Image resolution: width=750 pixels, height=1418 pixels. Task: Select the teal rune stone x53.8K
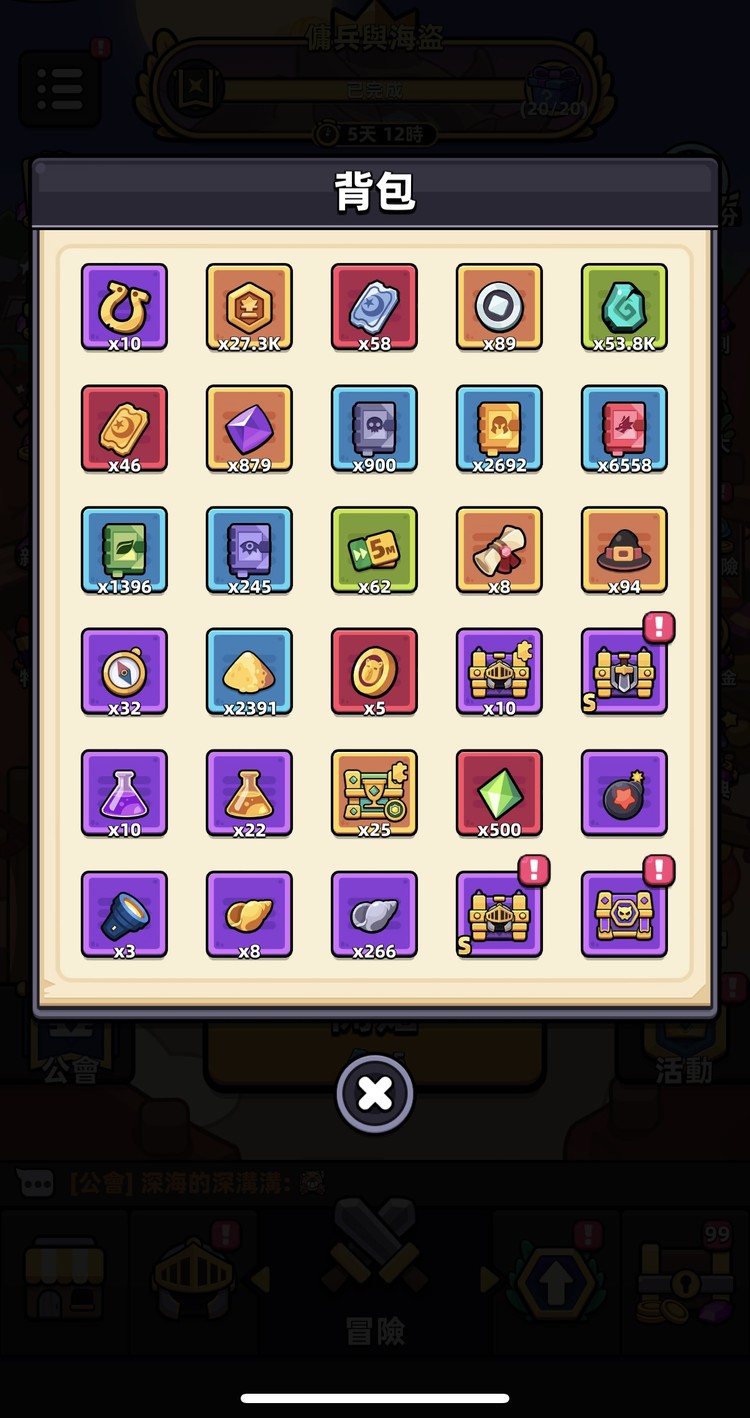click(624, 307)
